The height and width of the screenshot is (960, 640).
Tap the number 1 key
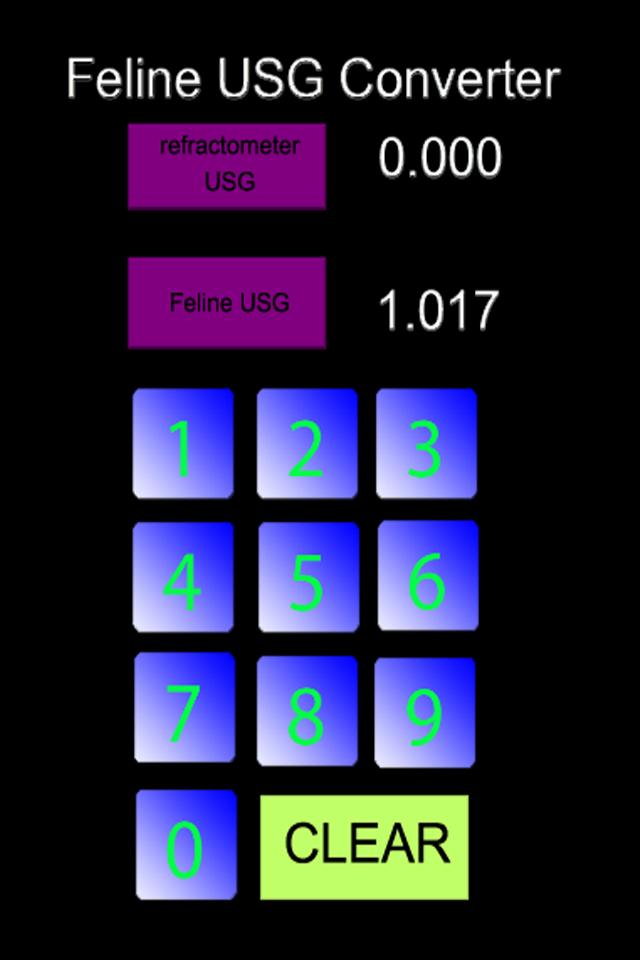coord(183,444)
